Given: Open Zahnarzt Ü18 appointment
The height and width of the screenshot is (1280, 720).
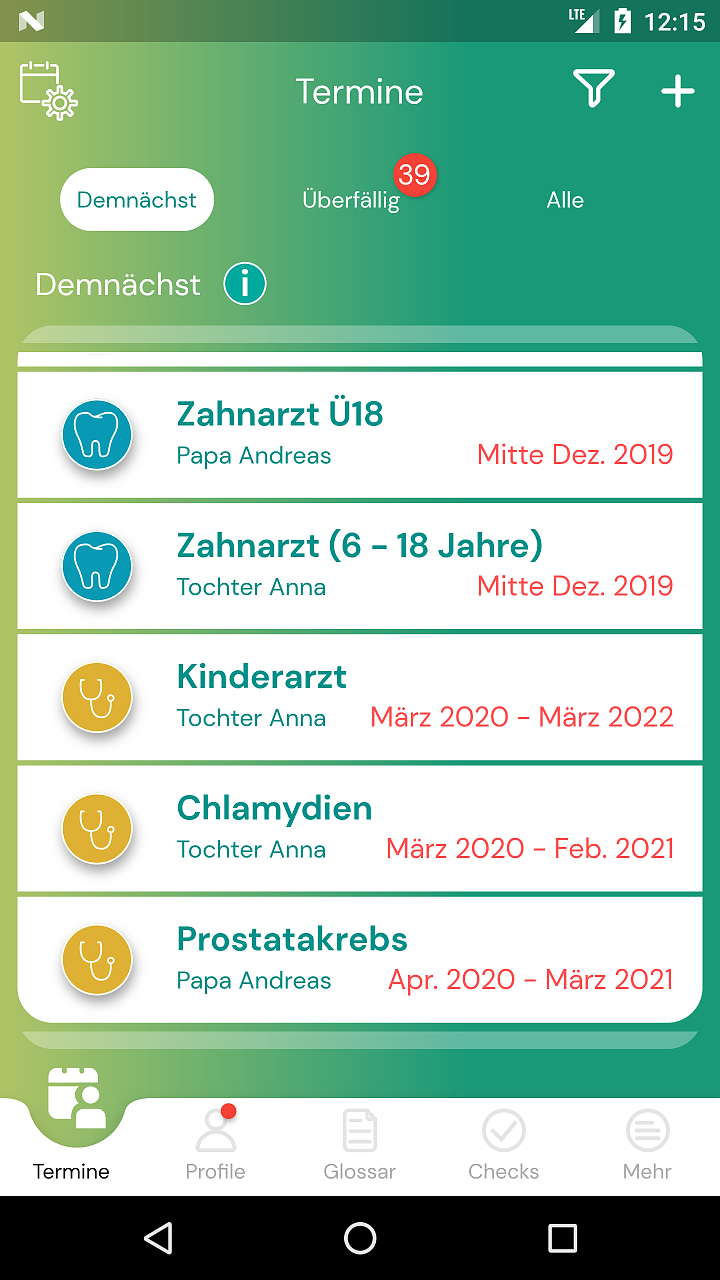Looking at the screenshot, I should tap(360, 435).
